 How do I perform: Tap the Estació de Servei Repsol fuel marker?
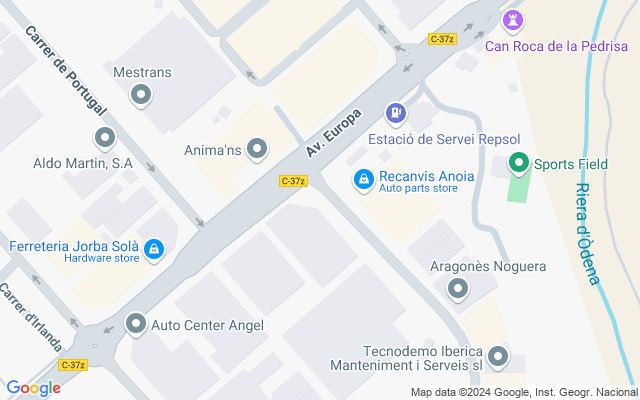click(x=396, y=114)
